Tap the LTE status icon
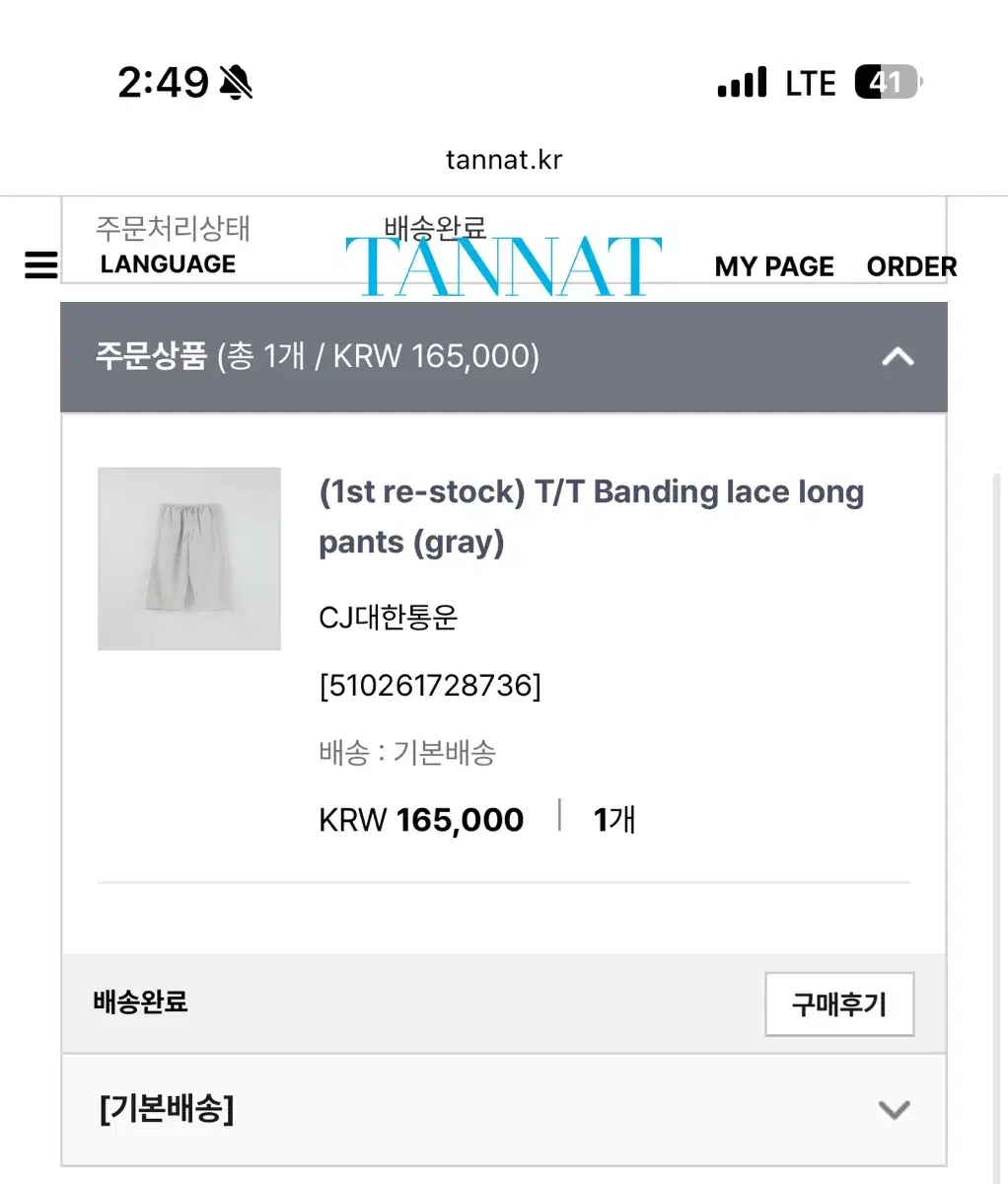Screen dimensions: 1008x1184 (x=809, y=82)
